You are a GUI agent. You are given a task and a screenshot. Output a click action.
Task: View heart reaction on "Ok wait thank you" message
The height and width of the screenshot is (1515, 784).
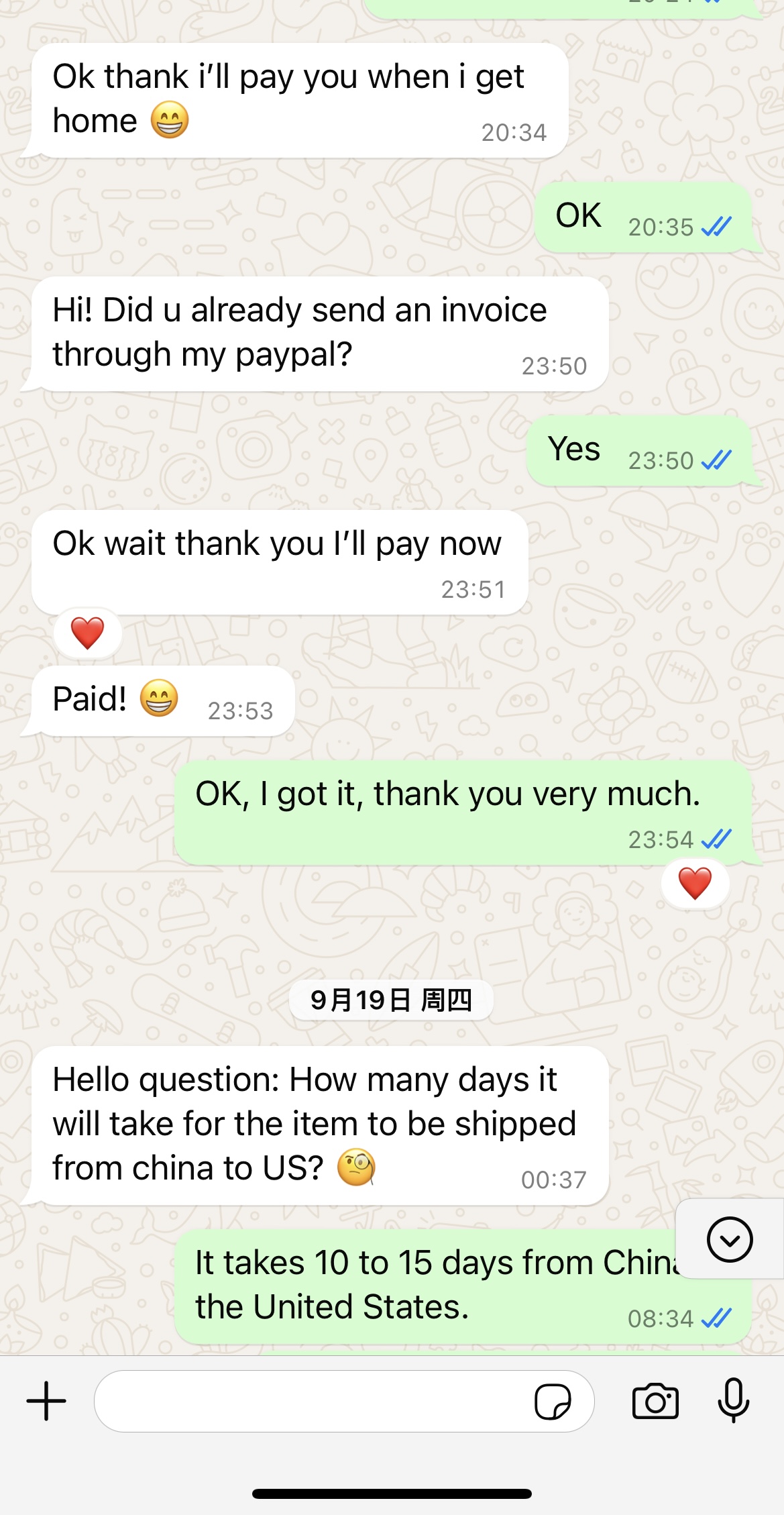click(88, 633)
